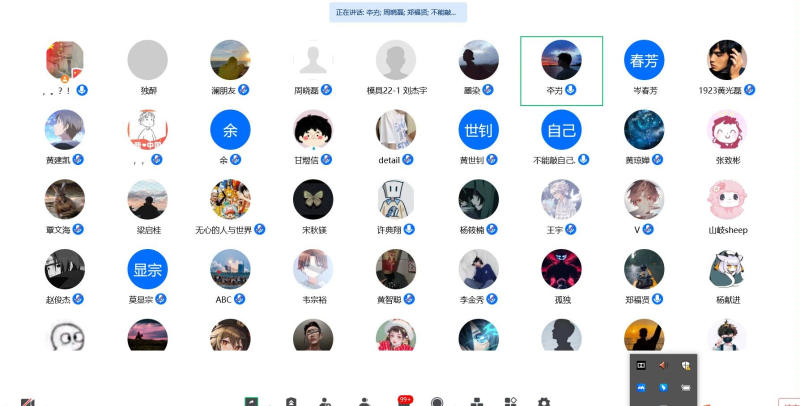Tap 张致彬's participant tile

pos(727,132)
